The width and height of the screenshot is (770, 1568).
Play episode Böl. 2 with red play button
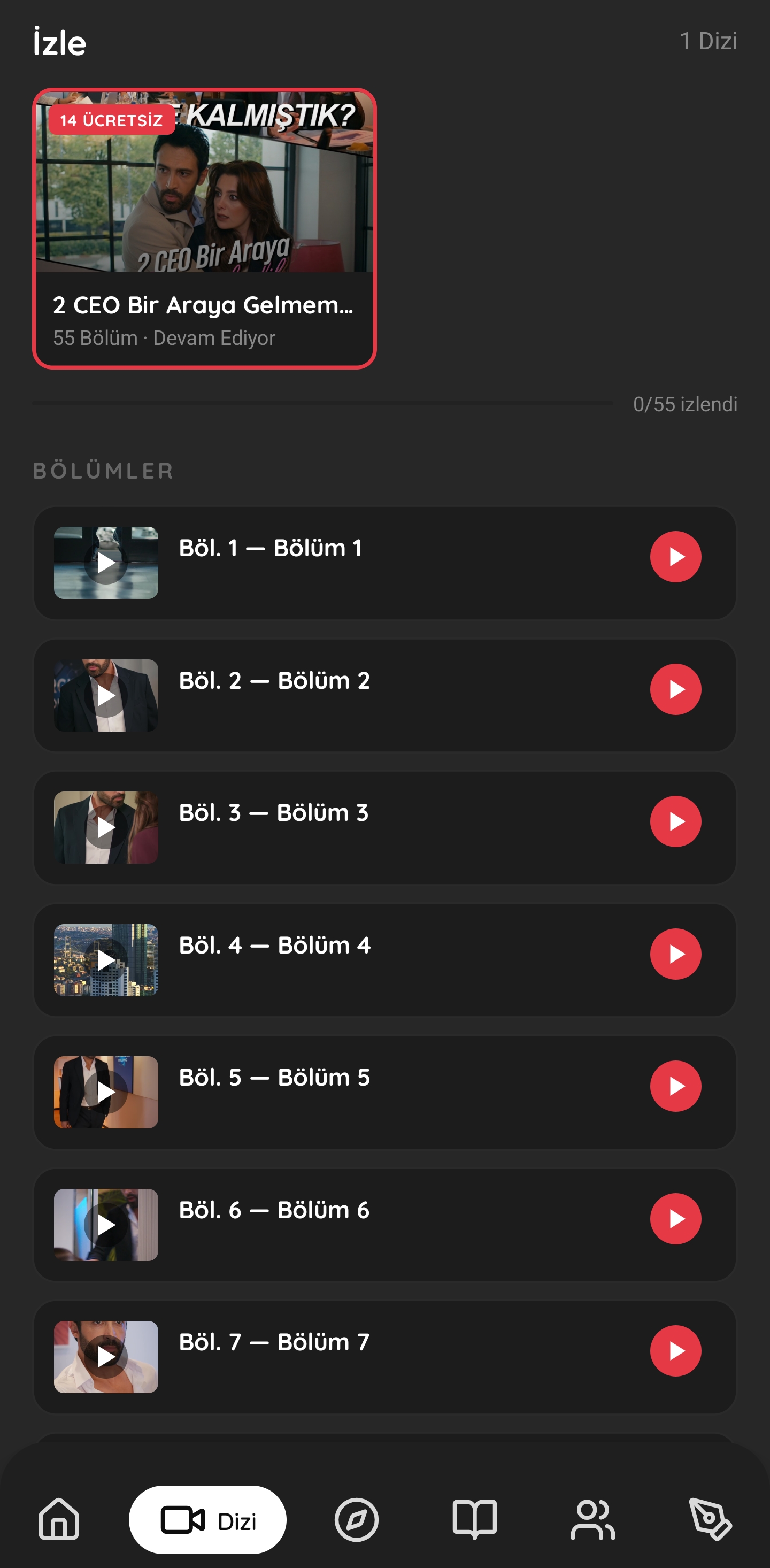coord(675,689)
